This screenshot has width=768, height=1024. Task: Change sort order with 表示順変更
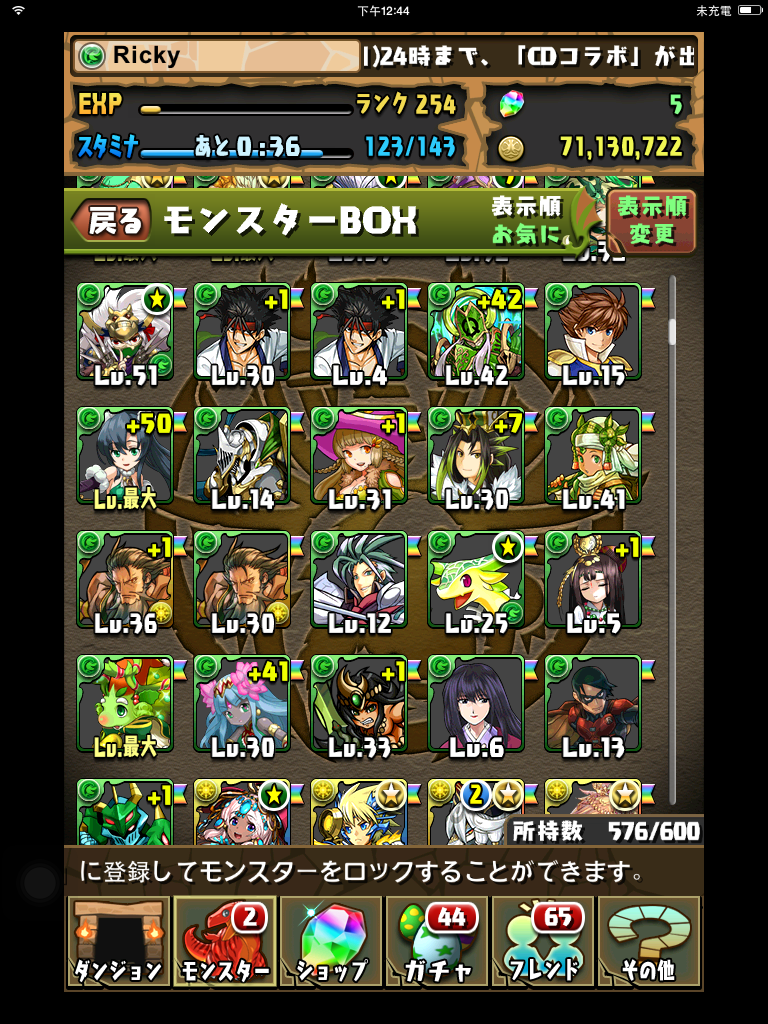tap(651, 221)
